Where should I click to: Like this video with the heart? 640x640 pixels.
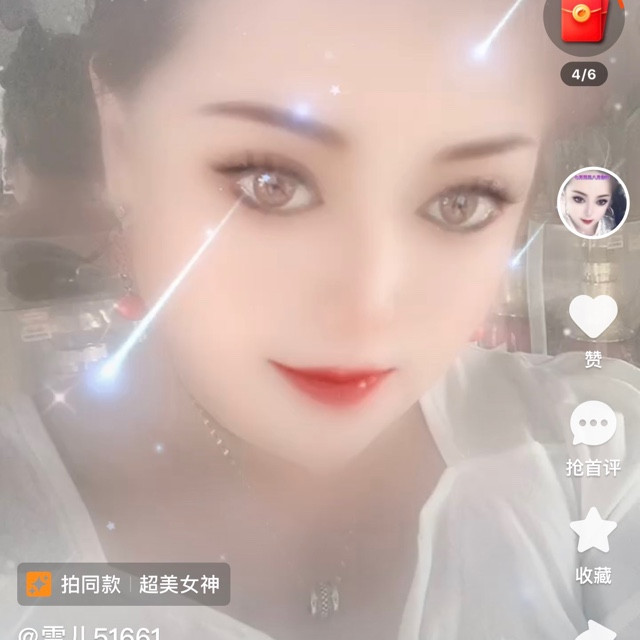(x=593, y=318)
